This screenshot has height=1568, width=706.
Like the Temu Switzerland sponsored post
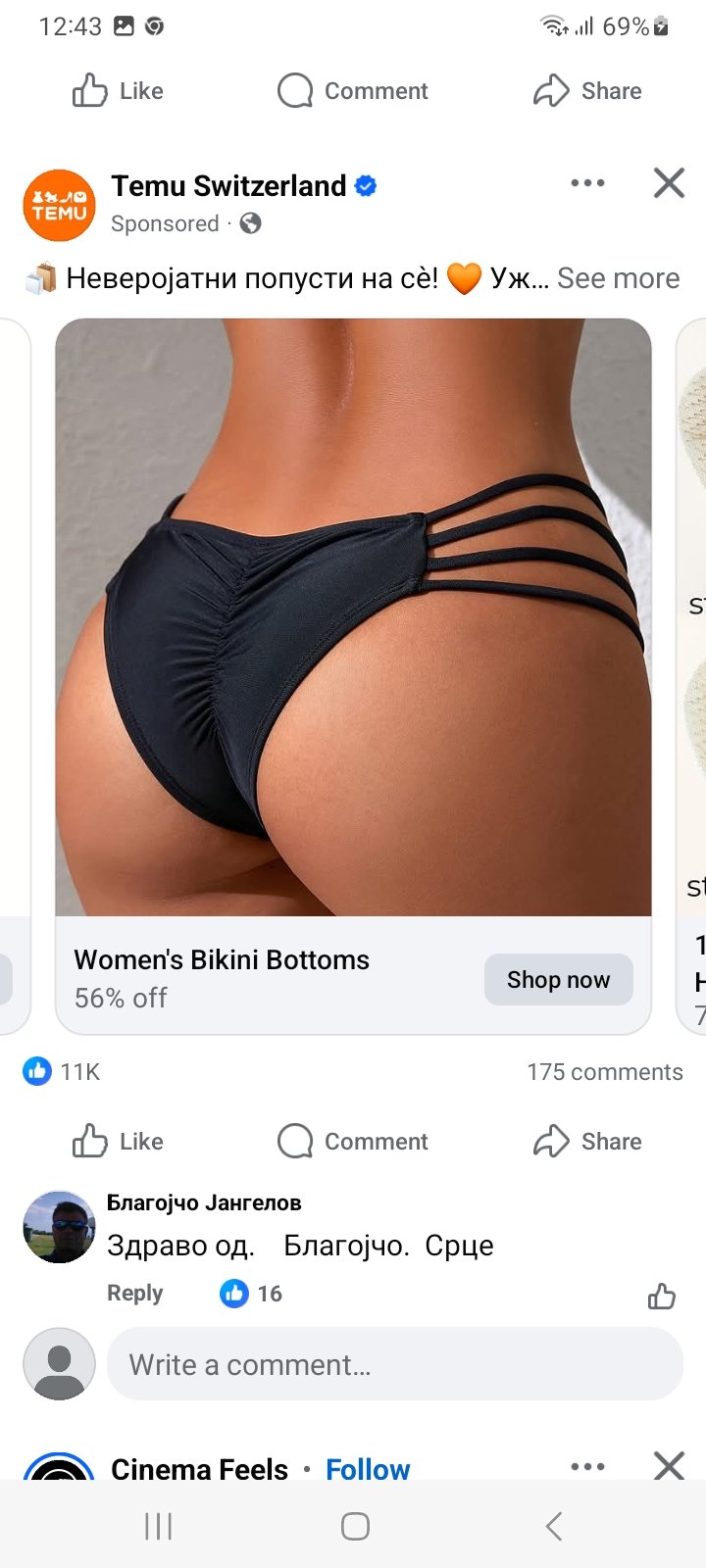pos(117,1142)
